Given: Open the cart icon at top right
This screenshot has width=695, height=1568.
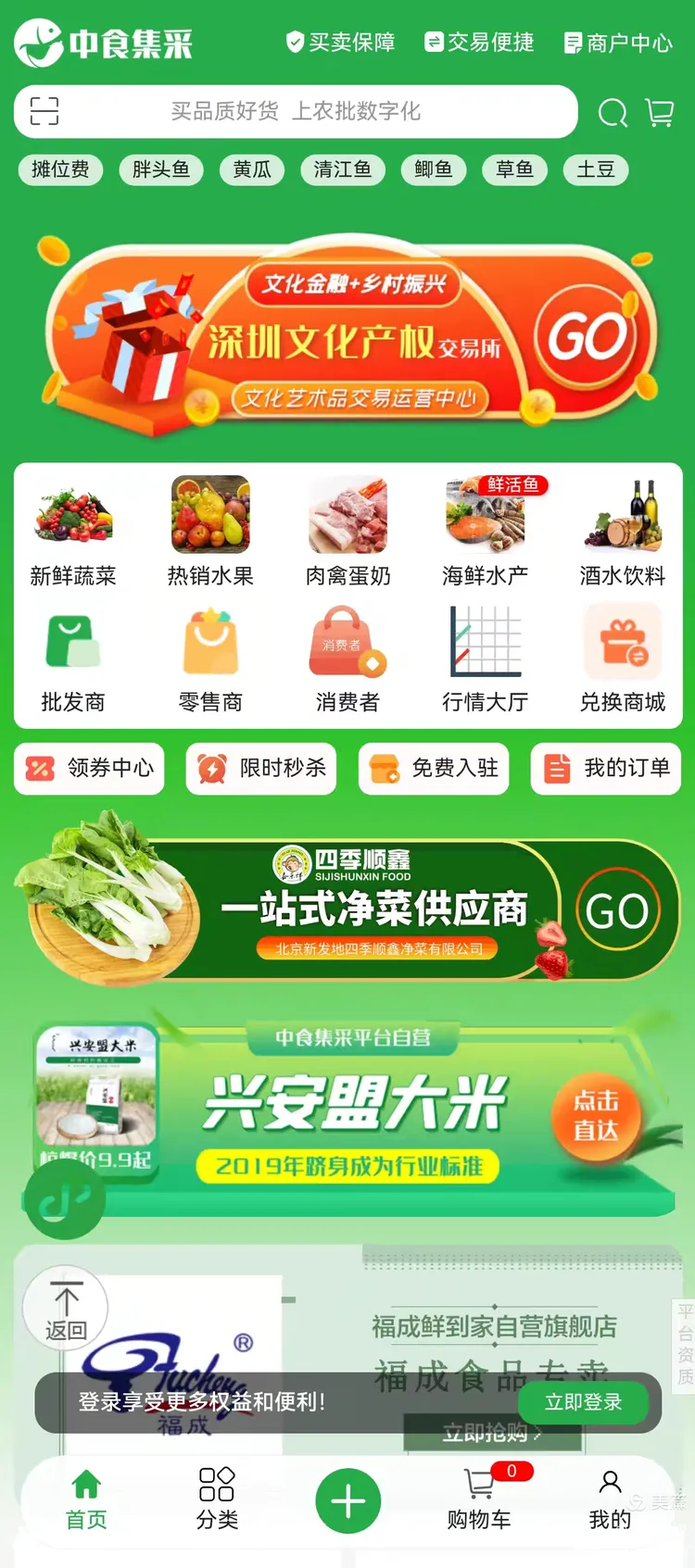Looking at the screenshot, I should point(660,113).
